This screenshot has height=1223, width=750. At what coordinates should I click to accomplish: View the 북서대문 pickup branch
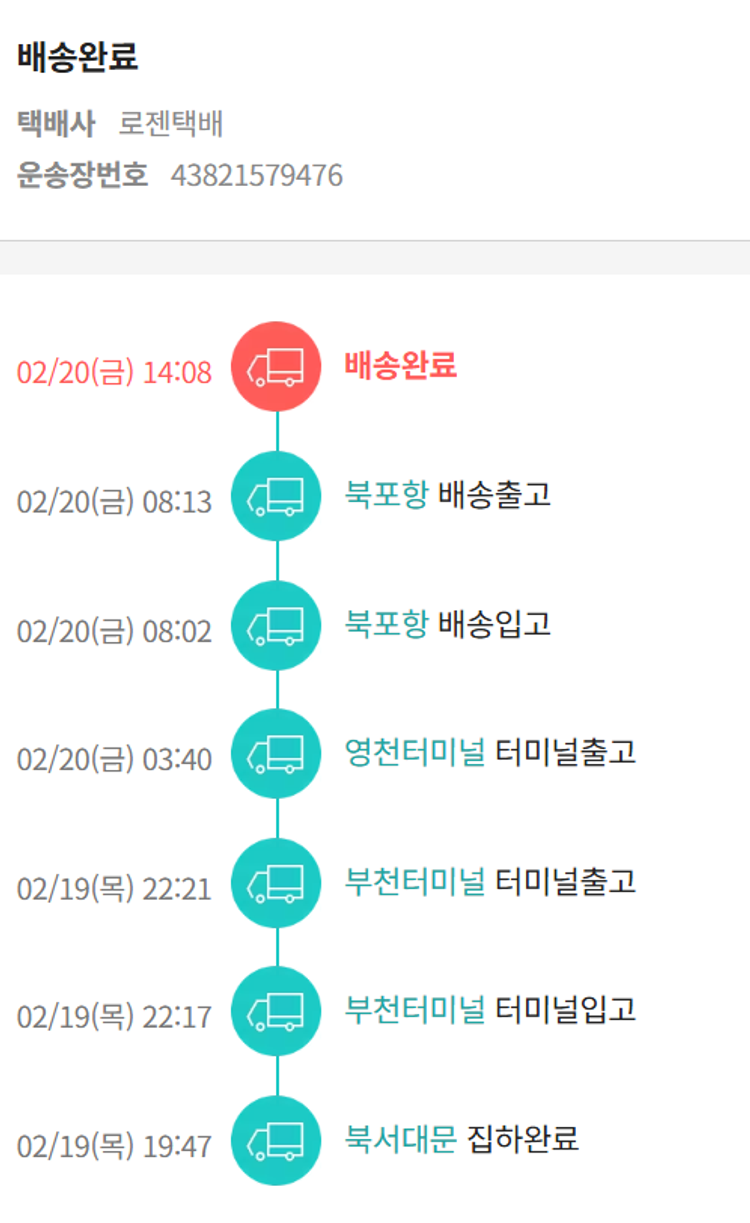tap(400, 1139)
